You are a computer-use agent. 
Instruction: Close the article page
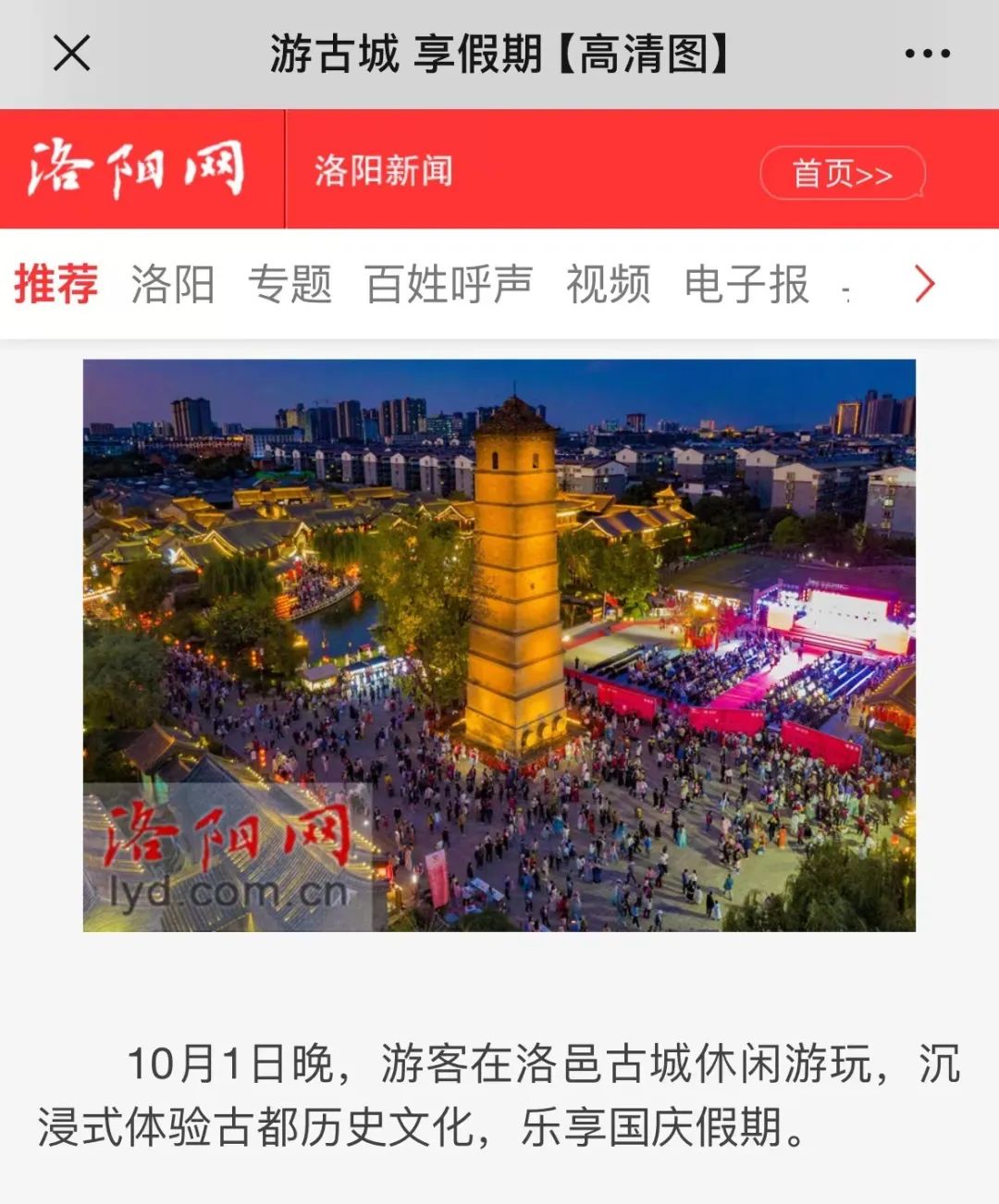click(71, 54)
